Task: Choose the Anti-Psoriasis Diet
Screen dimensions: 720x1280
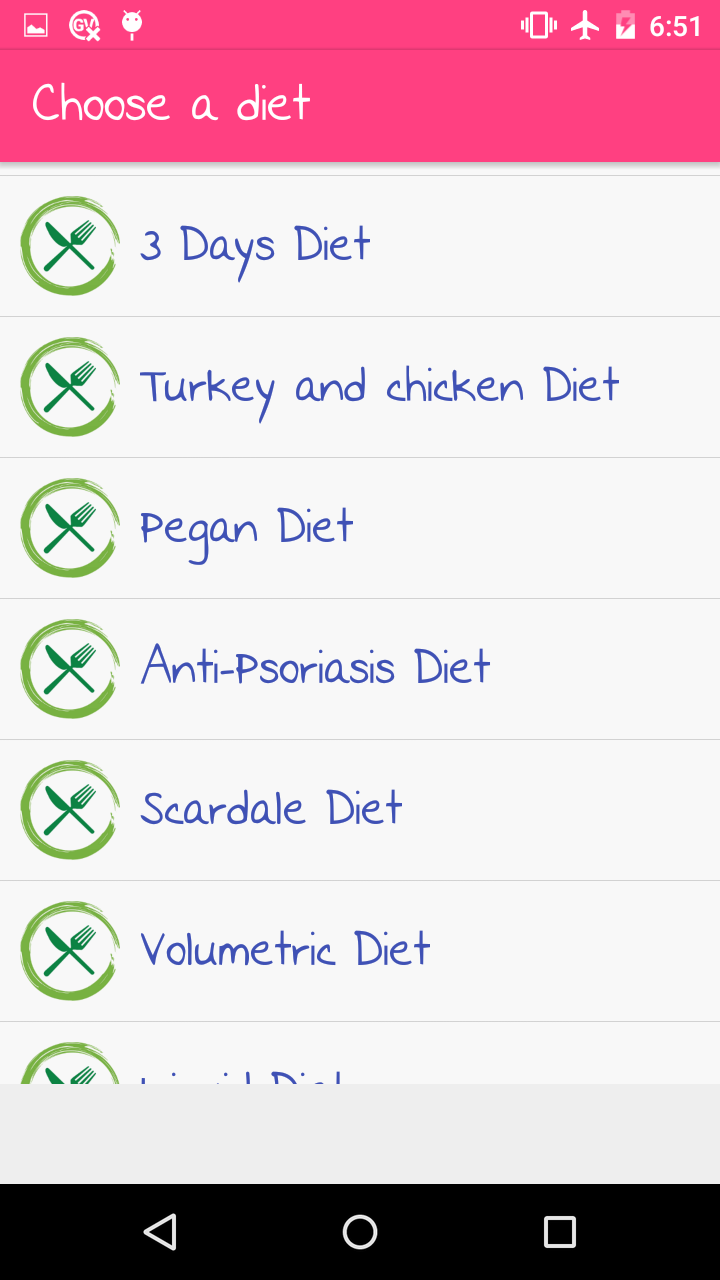Action: click(x=360, y=669)
